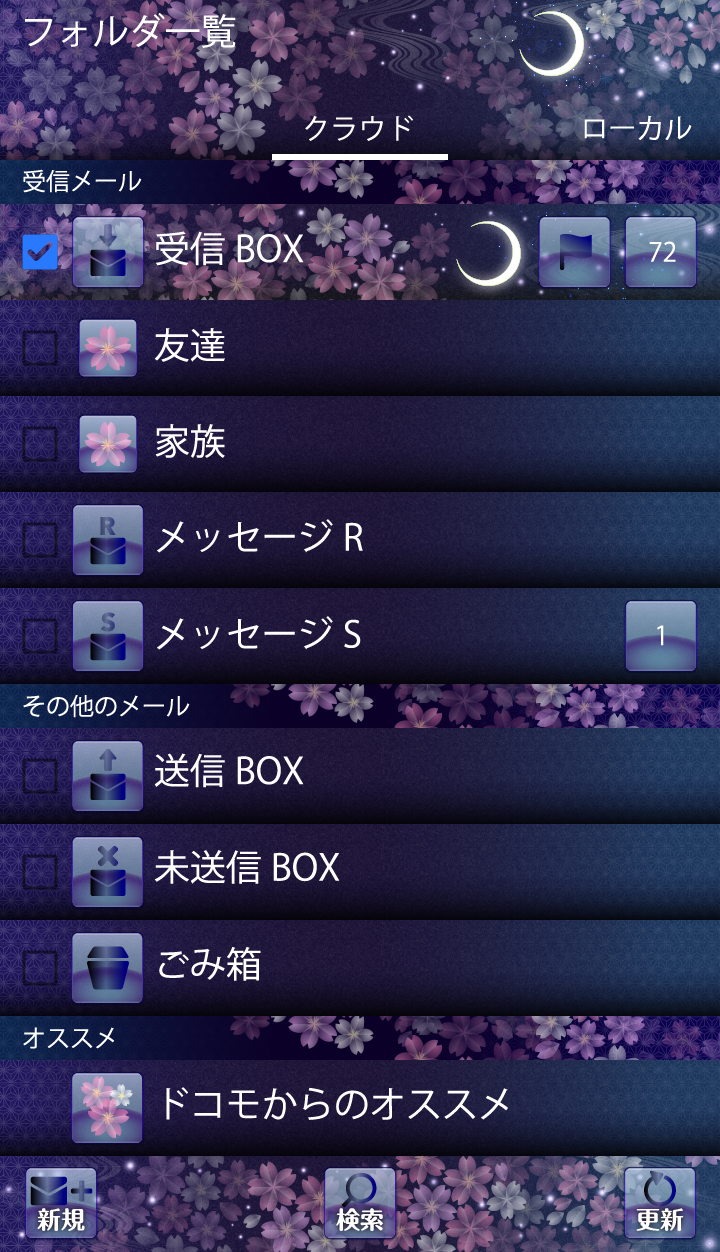The image size is (720, 1252).
Task: Compose new mail with 新規
Action: [x=62, y=1203]
